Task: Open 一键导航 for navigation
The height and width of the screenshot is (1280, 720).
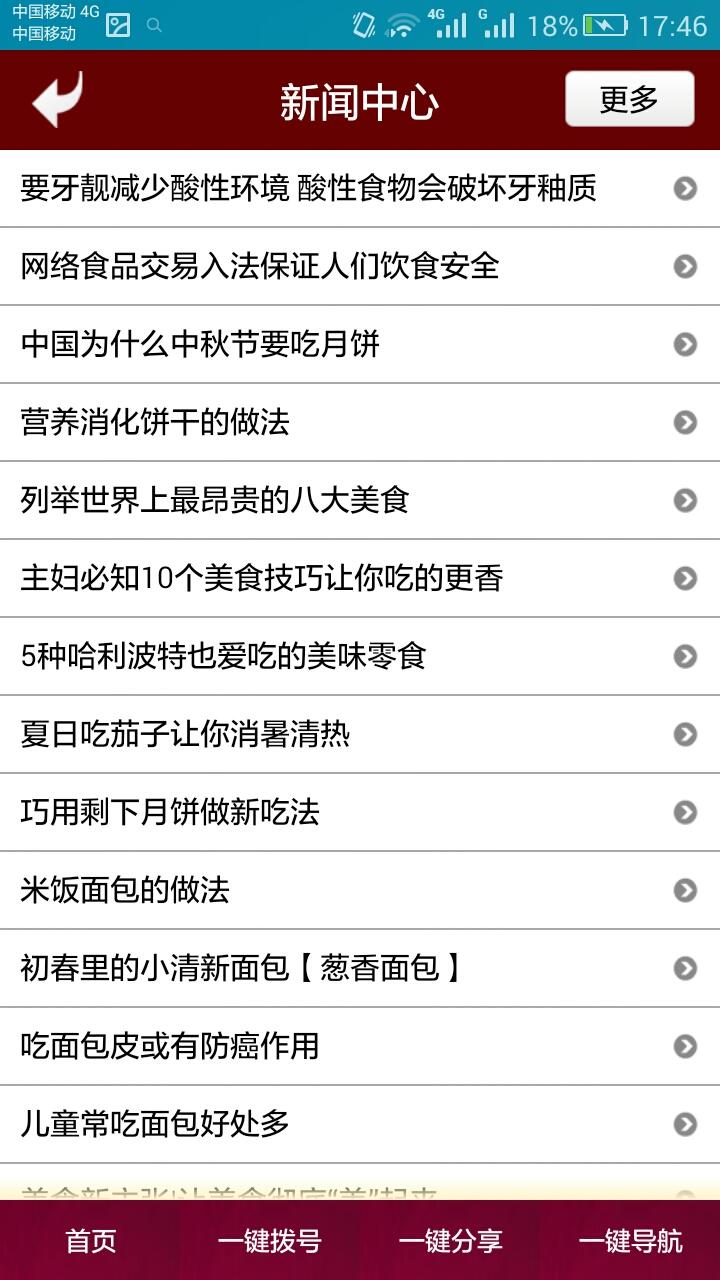Action: click(630, 1240)
